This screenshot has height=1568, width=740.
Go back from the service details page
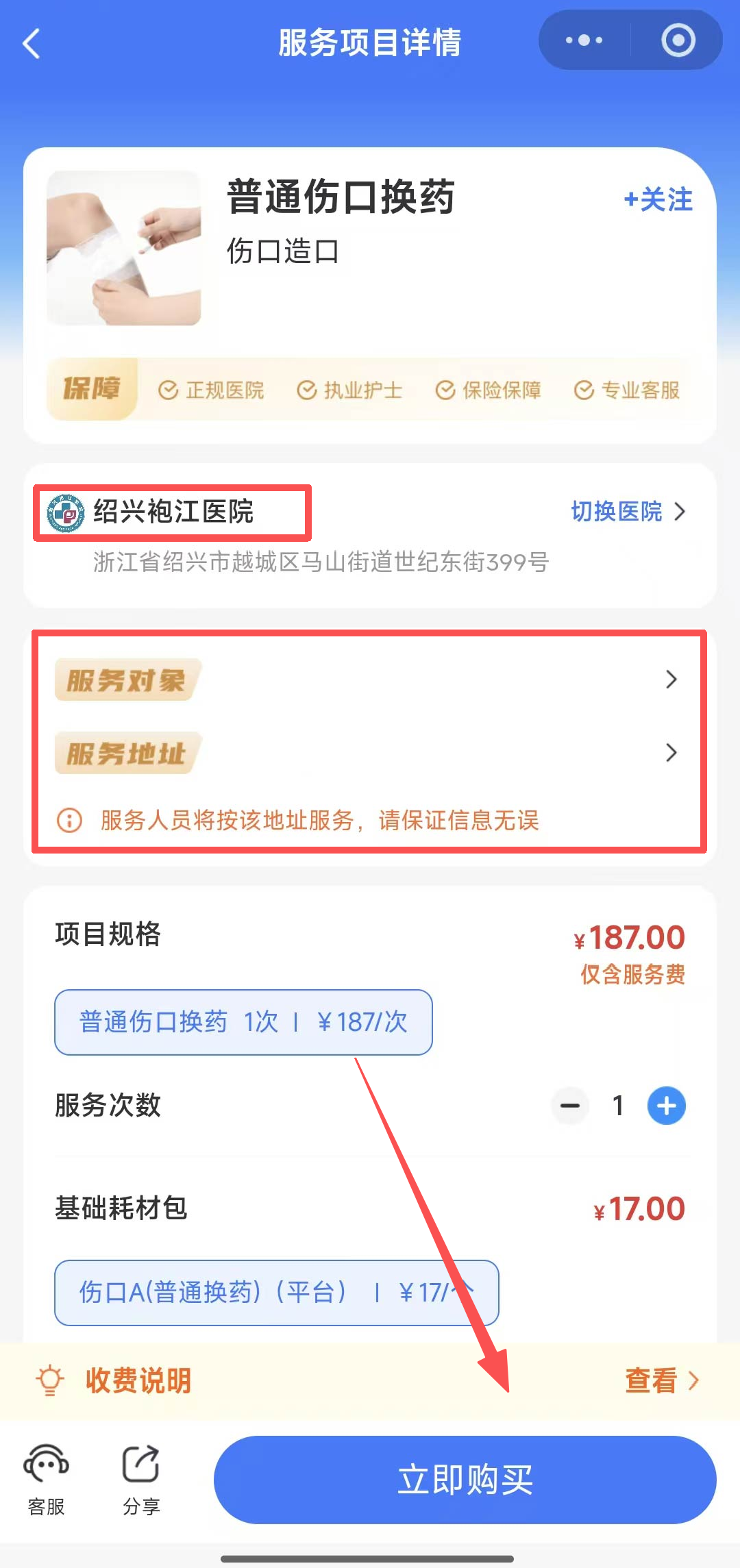click(32, 43)
